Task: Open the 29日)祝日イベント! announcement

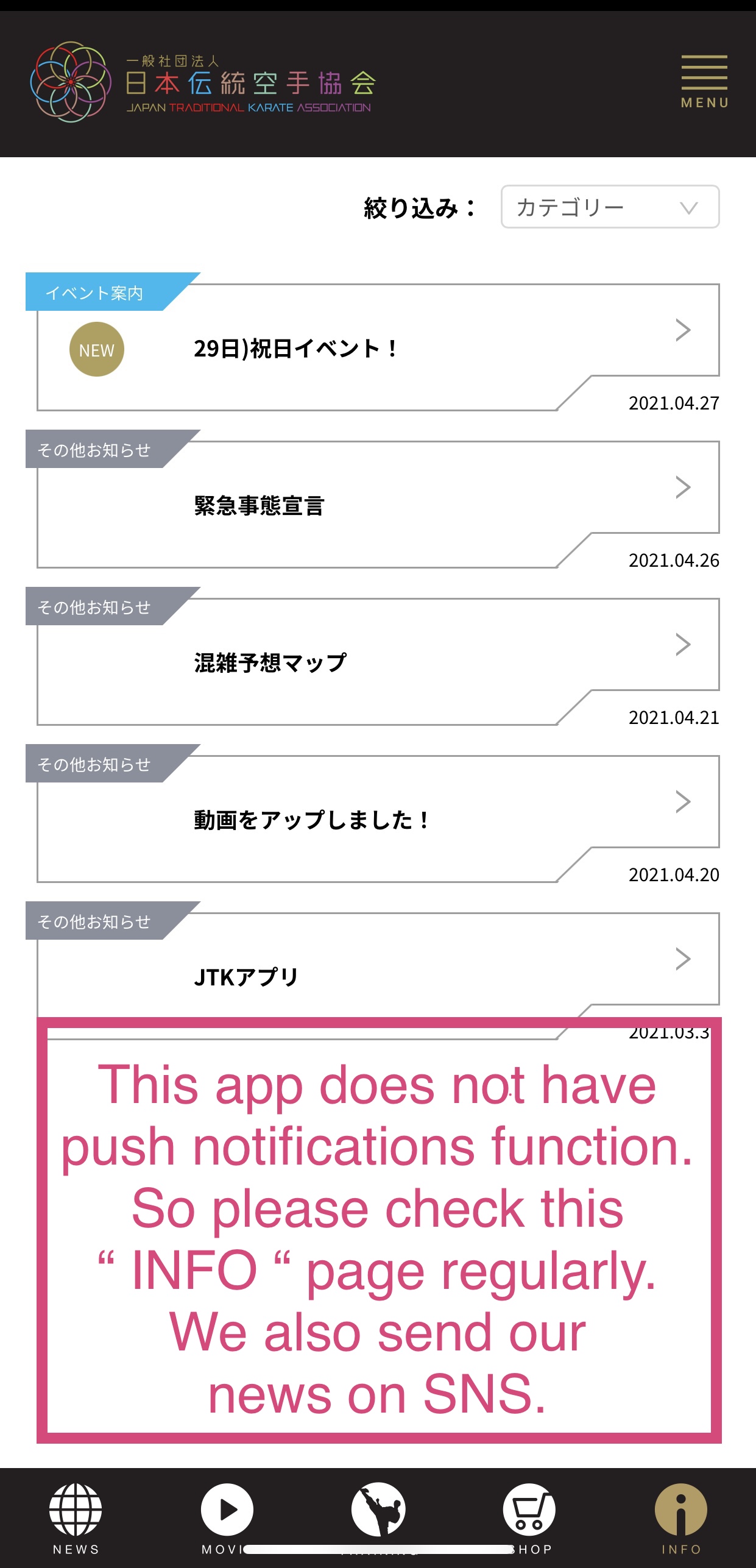Action: [x=378, y=348]
